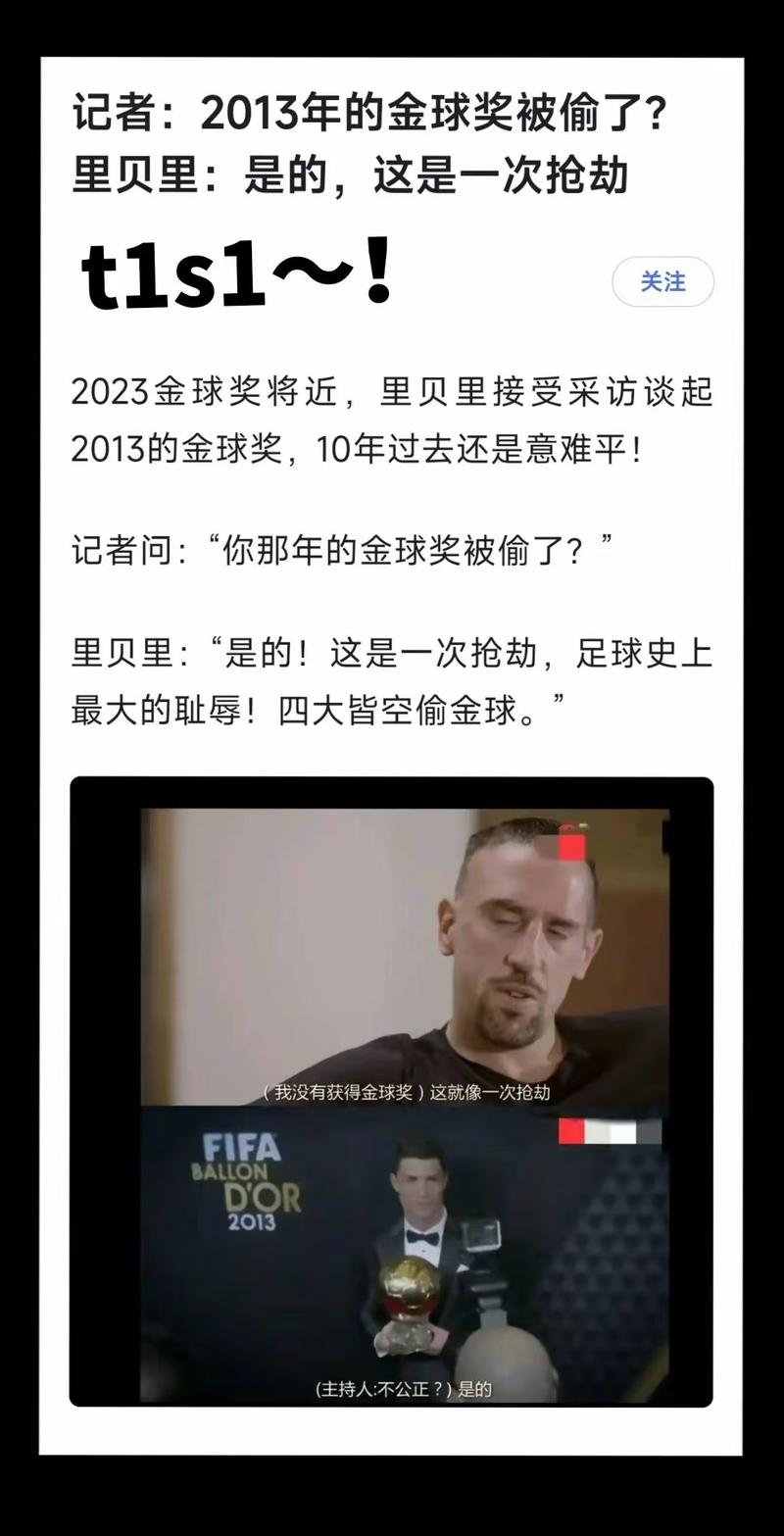Viewport: 784px width, 1536px height.
Task: Click the 关注 follow button
Action: click(x=662, y=282)
